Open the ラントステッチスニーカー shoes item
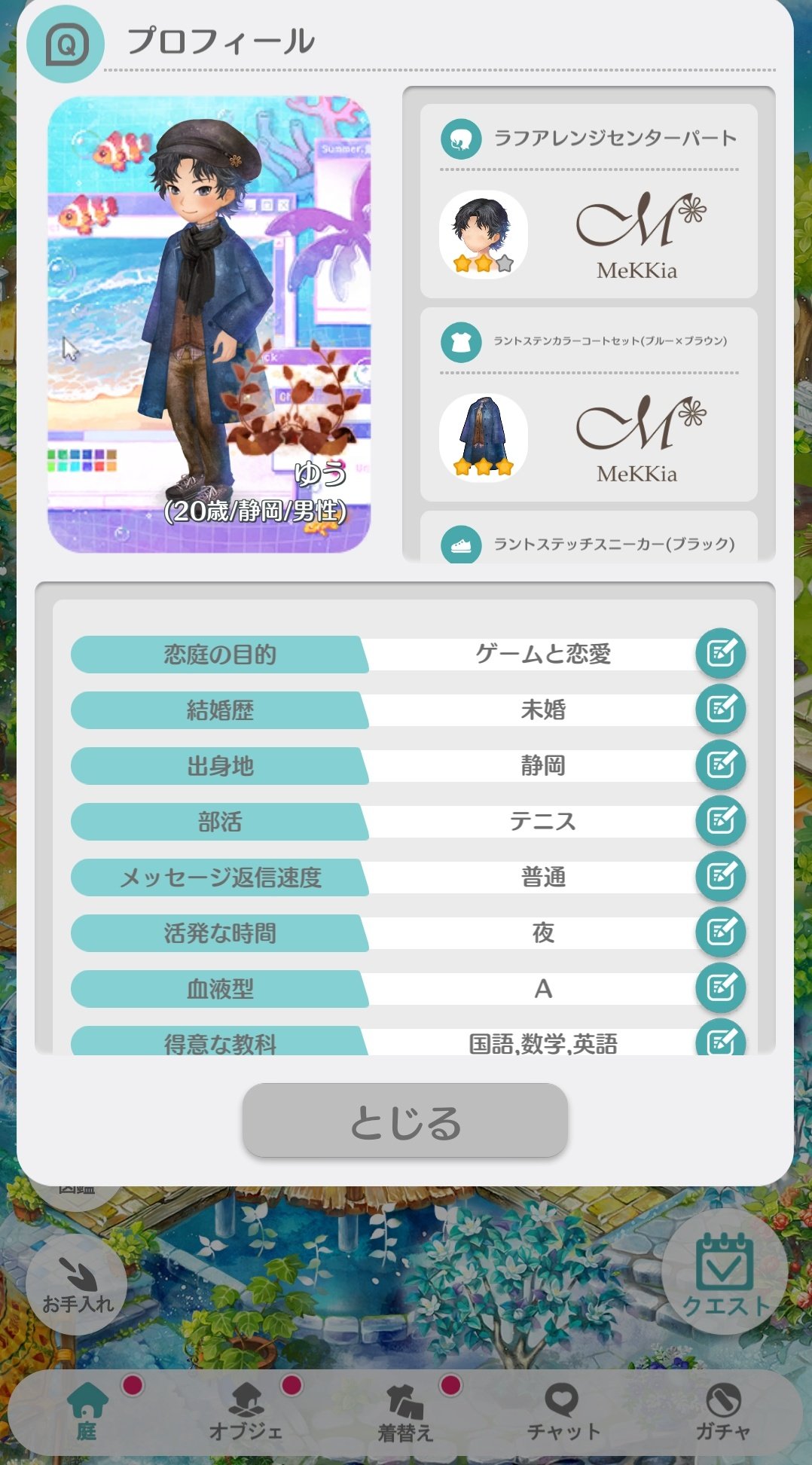The height and width of the screenshot is (1465, 812). tap(588, 536)
